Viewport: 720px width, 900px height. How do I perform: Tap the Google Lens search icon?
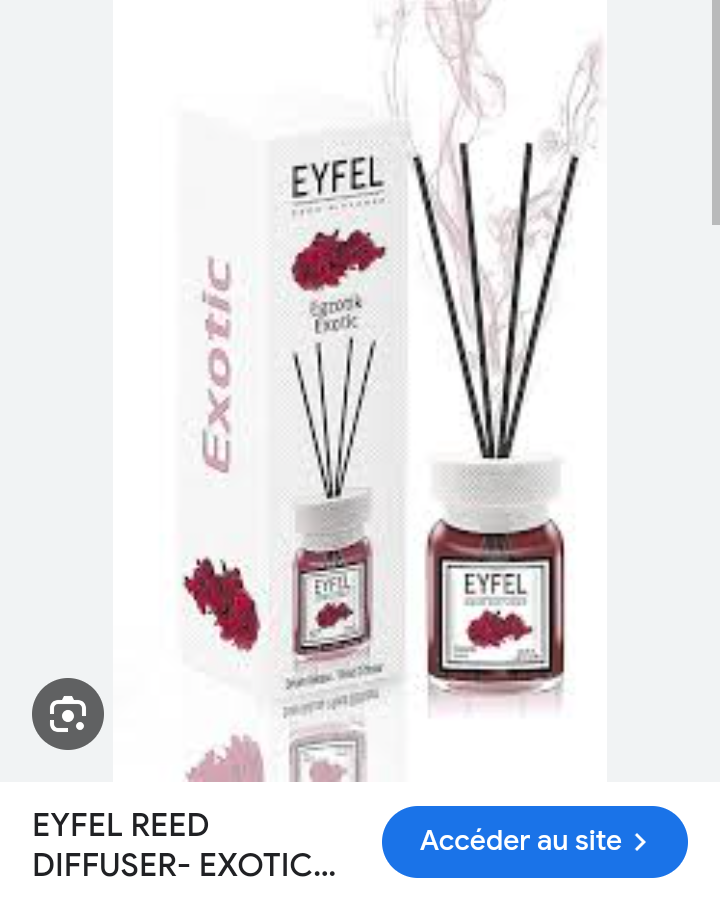pos(68,714)
